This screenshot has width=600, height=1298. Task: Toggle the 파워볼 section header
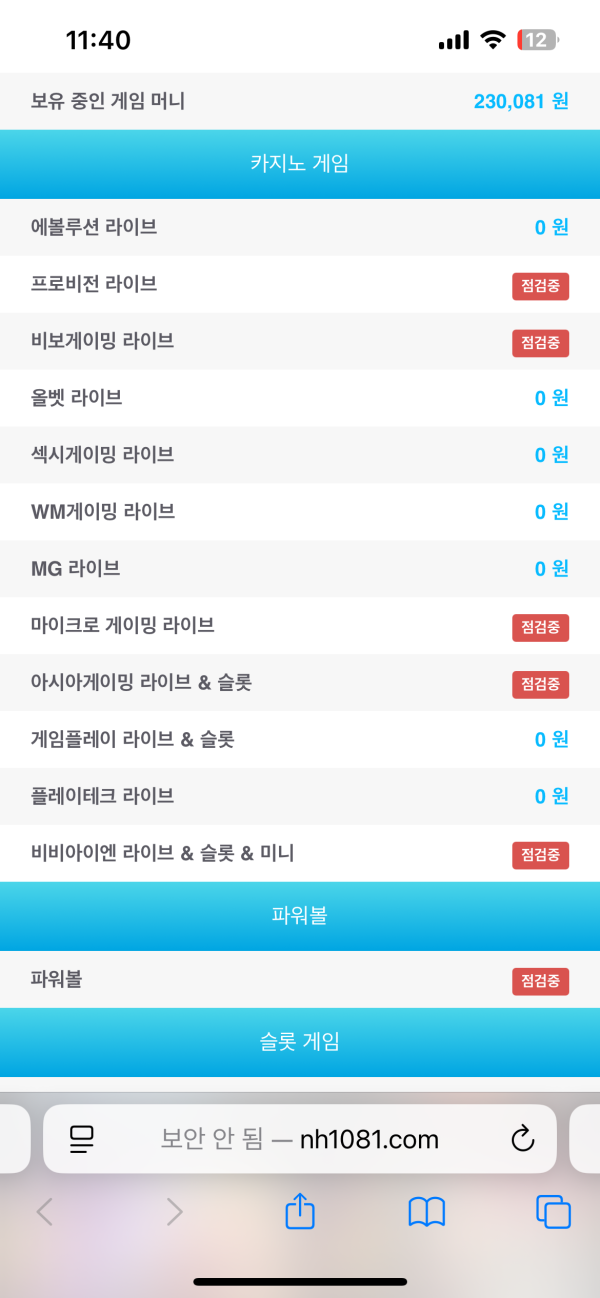[300, 916]
